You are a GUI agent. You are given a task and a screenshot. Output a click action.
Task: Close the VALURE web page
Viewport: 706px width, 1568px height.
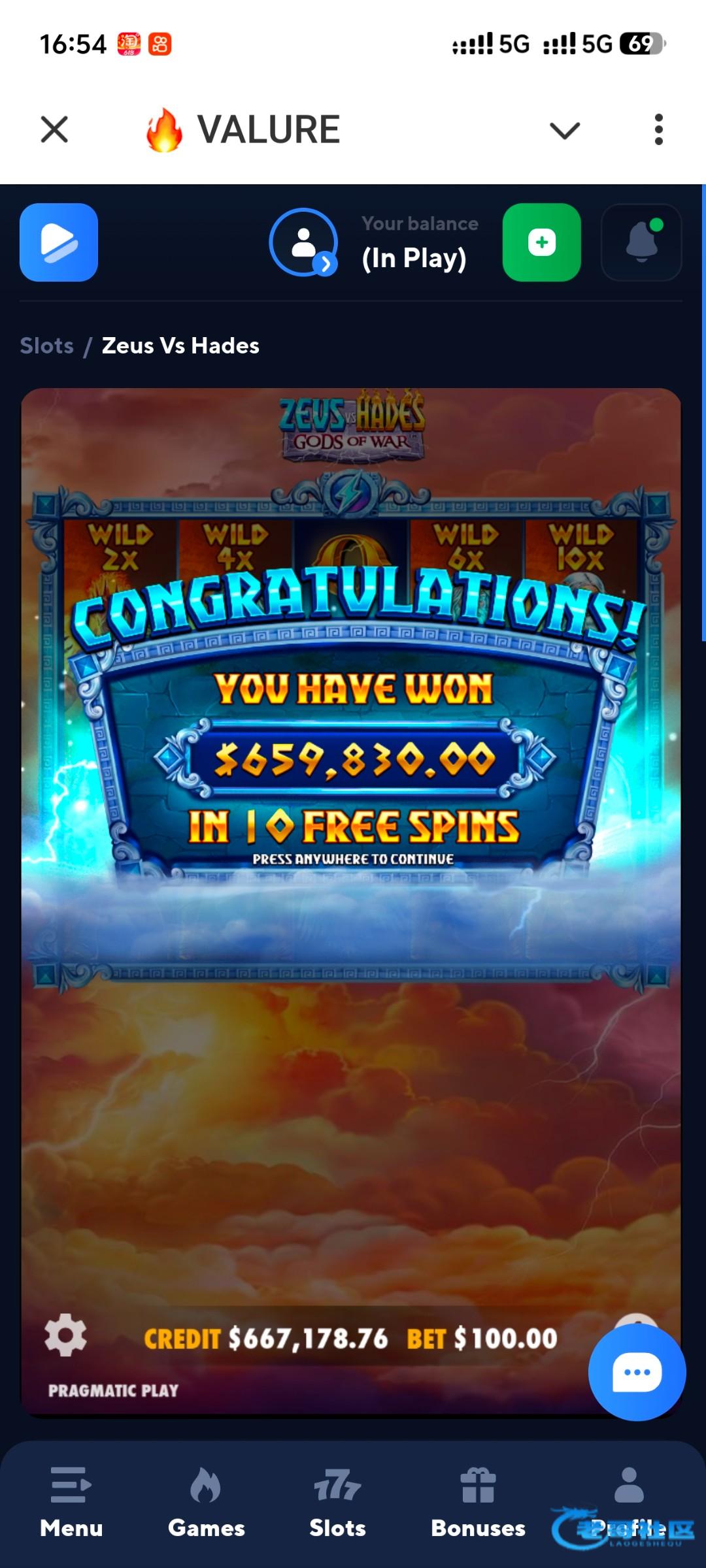point(54,129)
